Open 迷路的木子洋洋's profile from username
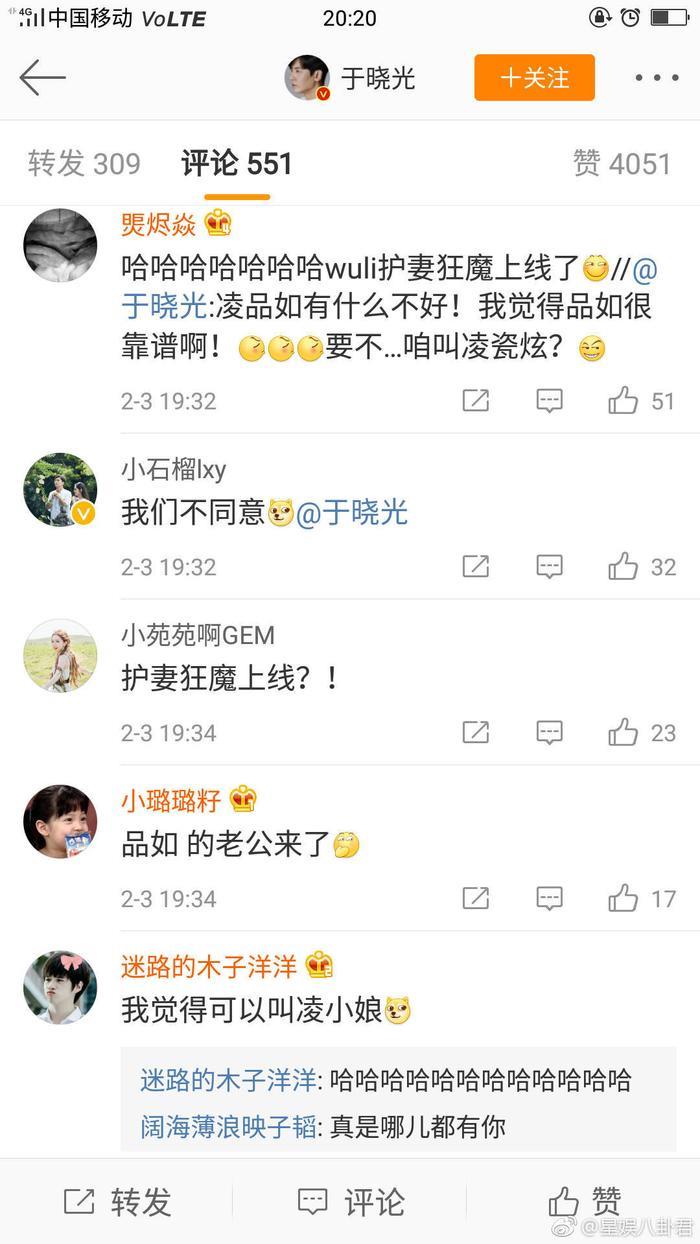The width and height of the screenshot is (700, 1244). point(209,967)
